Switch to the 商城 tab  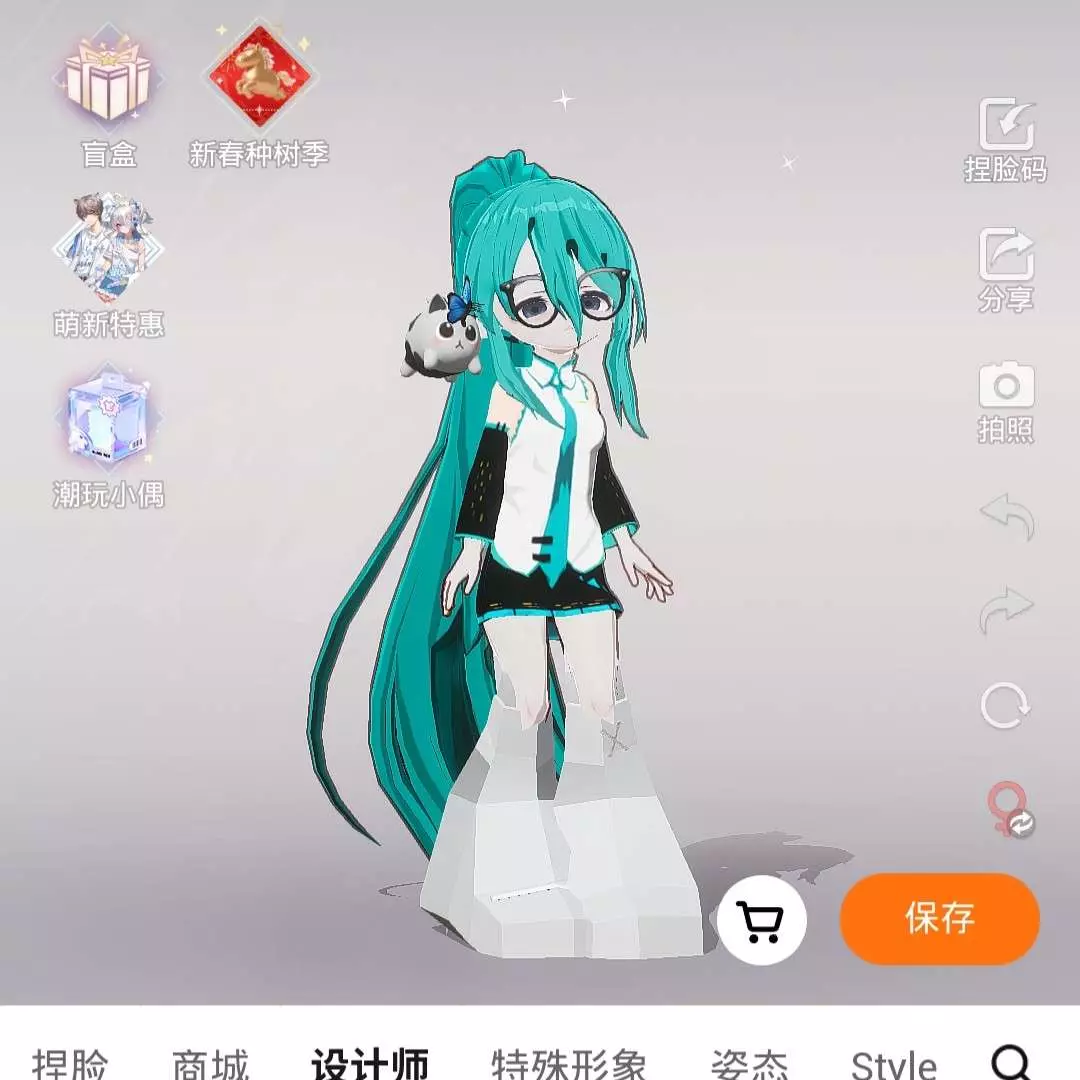(210, 1064)
